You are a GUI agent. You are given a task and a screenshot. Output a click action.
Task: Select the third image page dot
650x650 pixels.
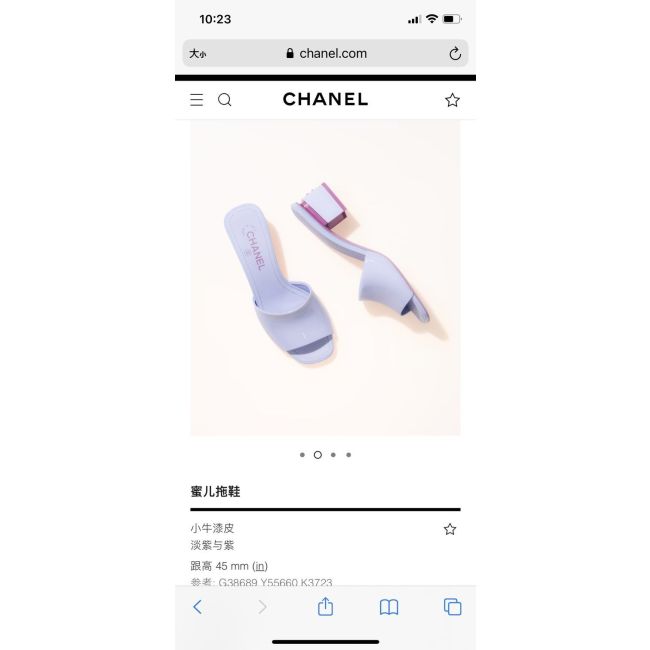pyautogui.click(x=333, y=454)
